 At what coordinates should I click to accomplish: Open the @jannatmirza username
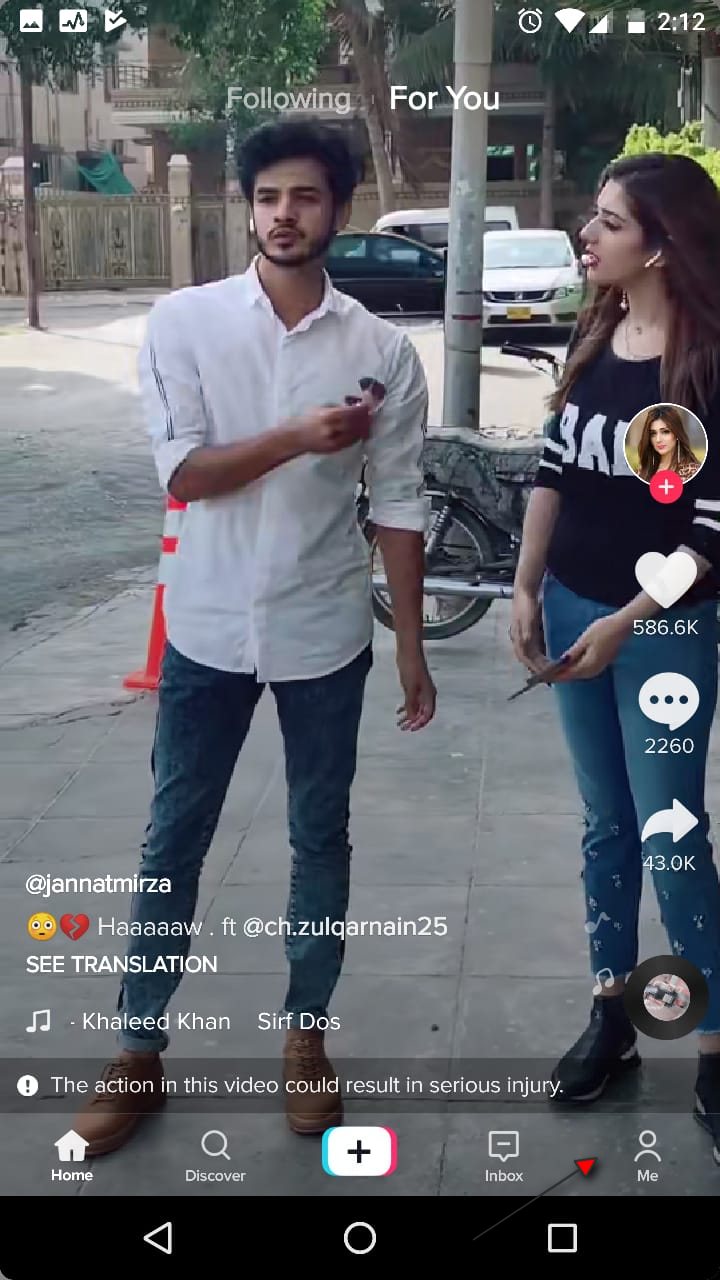[x=98, y=884]
